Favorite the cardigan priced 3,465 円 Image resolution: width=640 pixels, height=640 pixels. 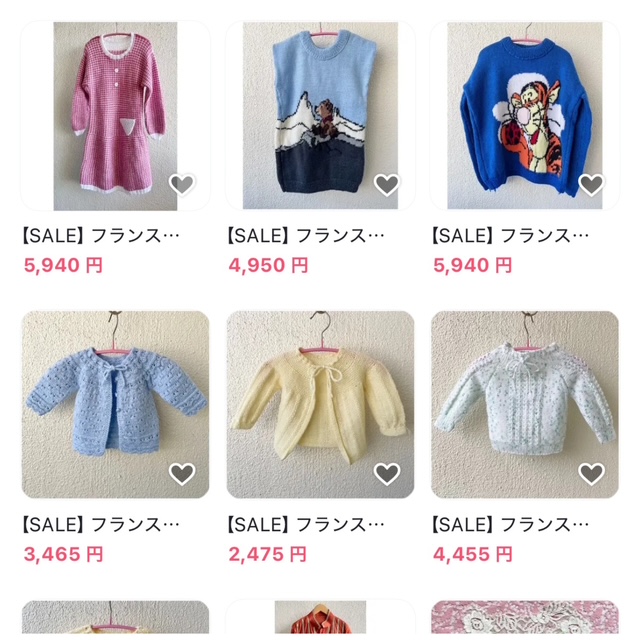182,474
